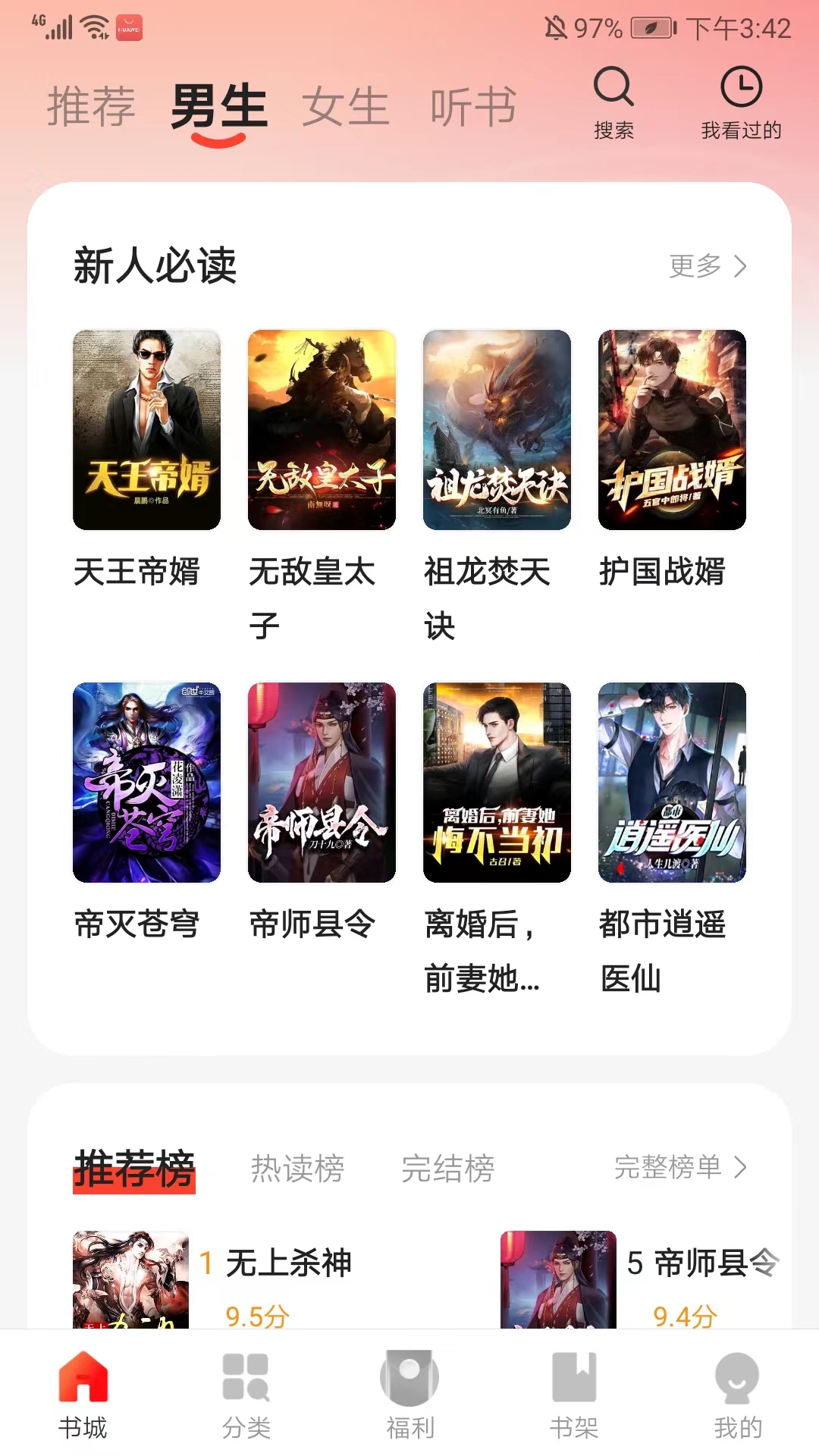This screenshot has height=1456, width=819.
Task: Switch to the 热读榜 ranking tab
Action: pyautogui.click(x=297, y=1170)
